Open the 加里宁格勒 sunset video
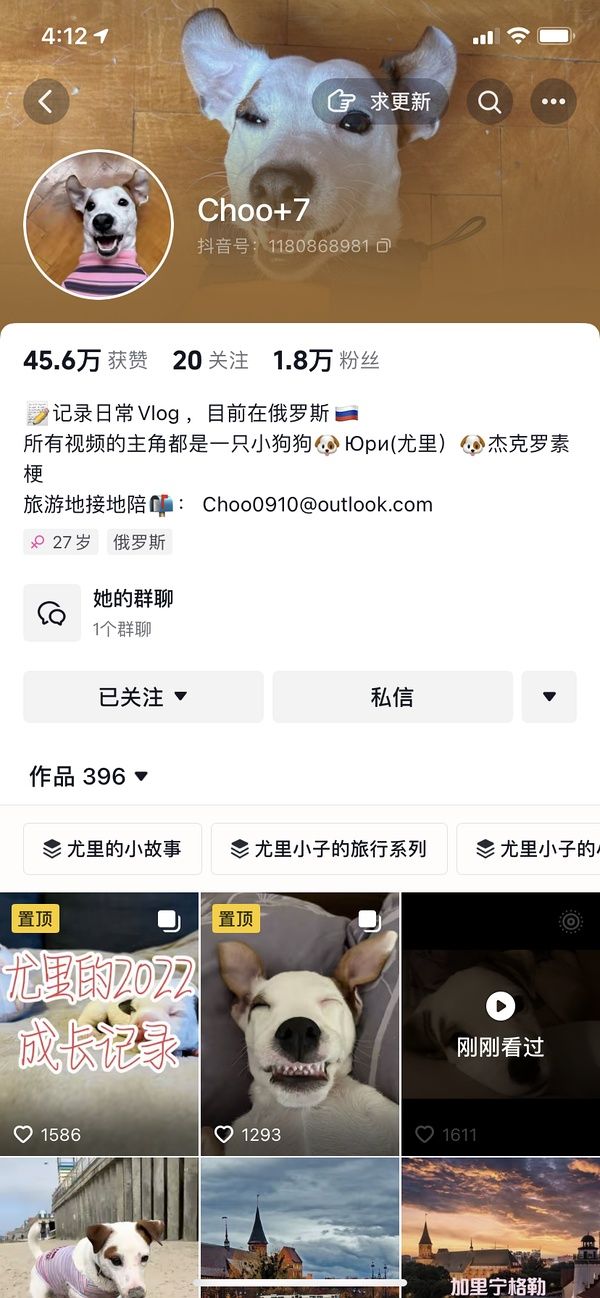Viewport: 600px width, 1298px height. pos(500,1228)
